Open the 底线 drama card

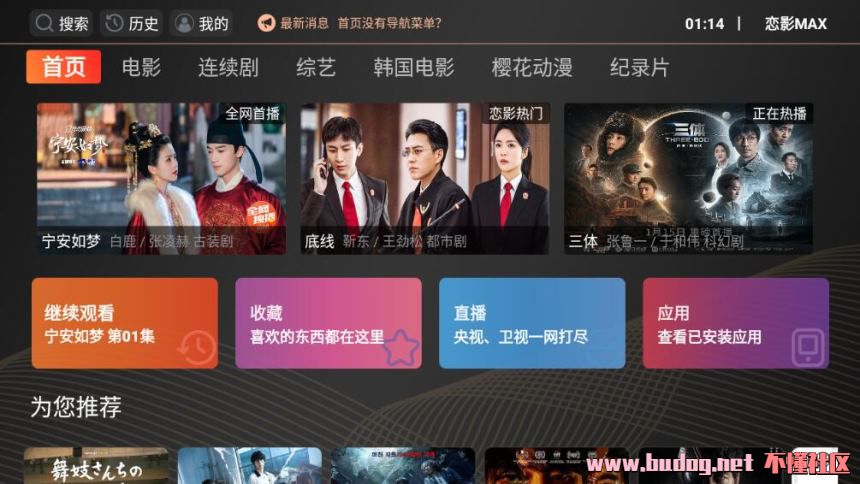click(x=425, y=178)
